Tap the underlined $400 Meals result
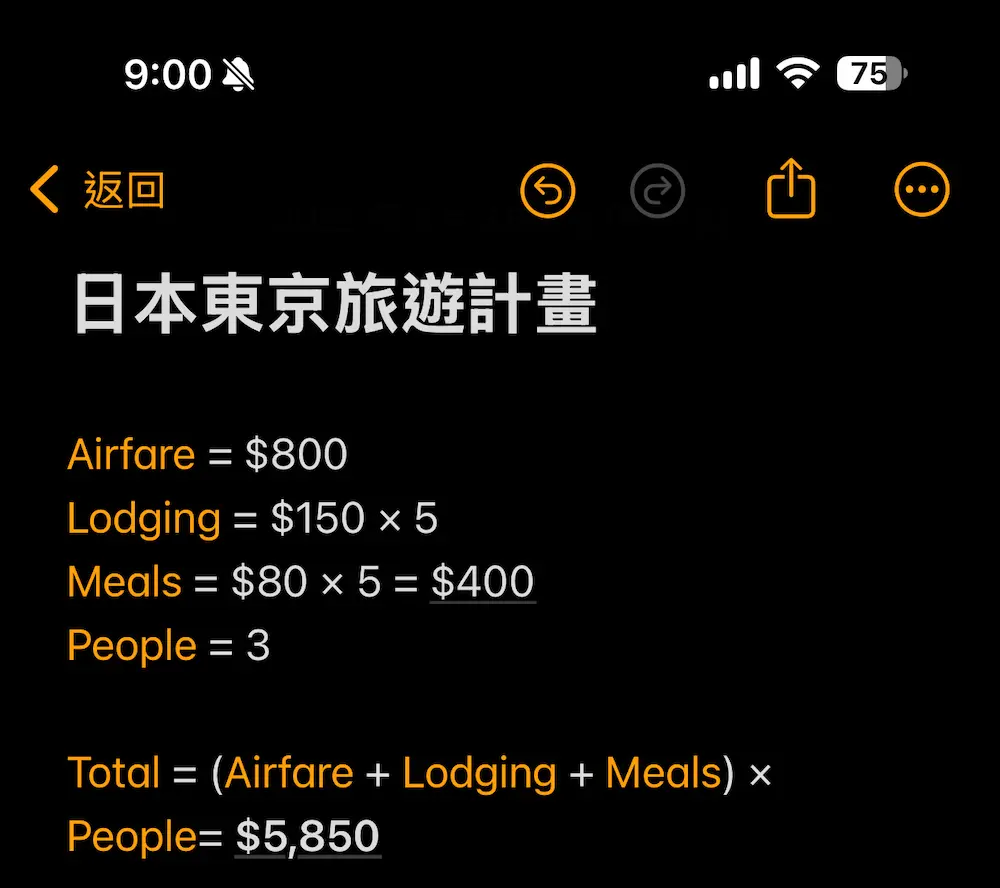 tap(483, 582)
